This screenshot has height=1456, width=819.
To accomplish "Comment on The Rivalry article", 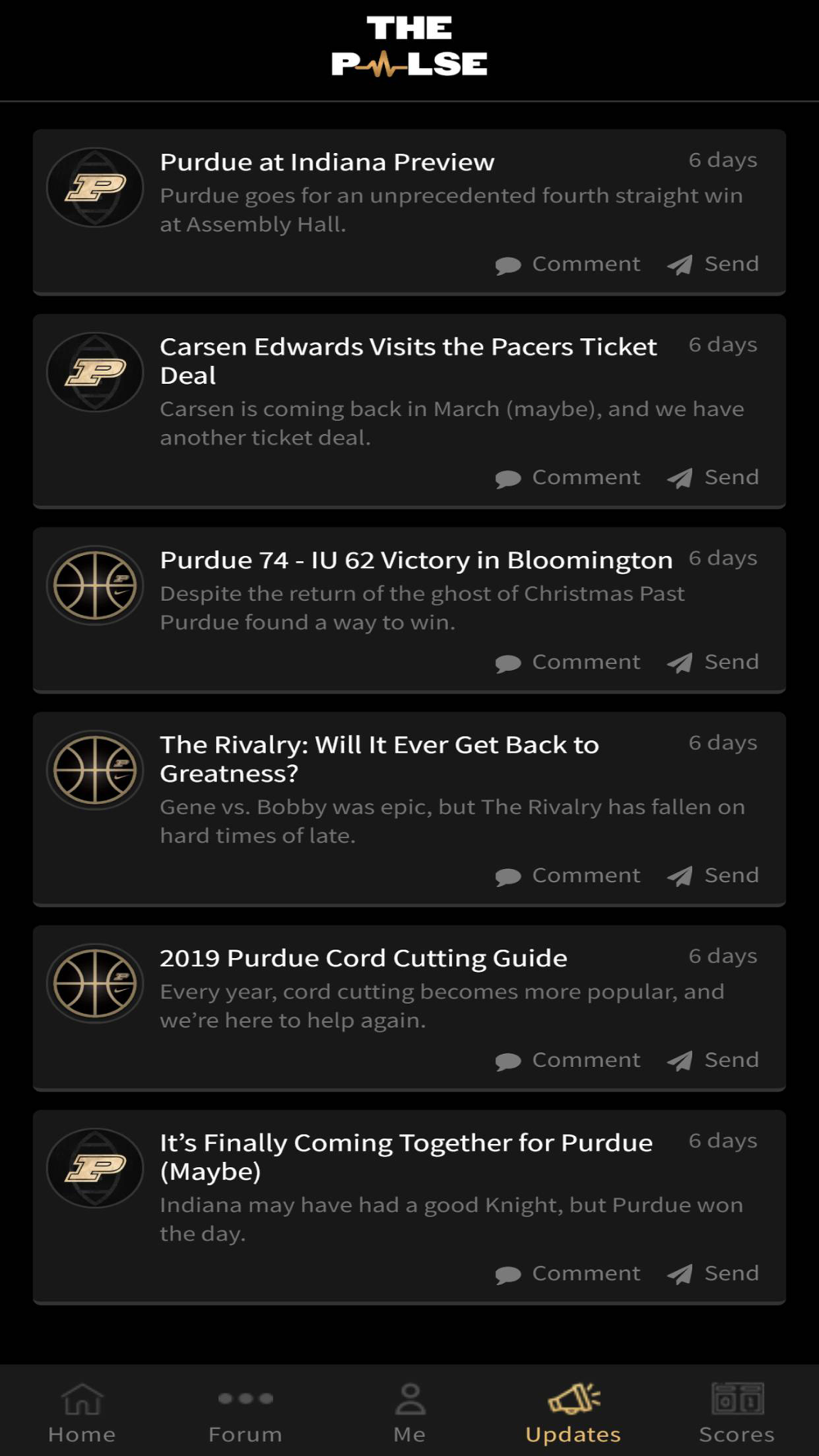I will (568, 875).
